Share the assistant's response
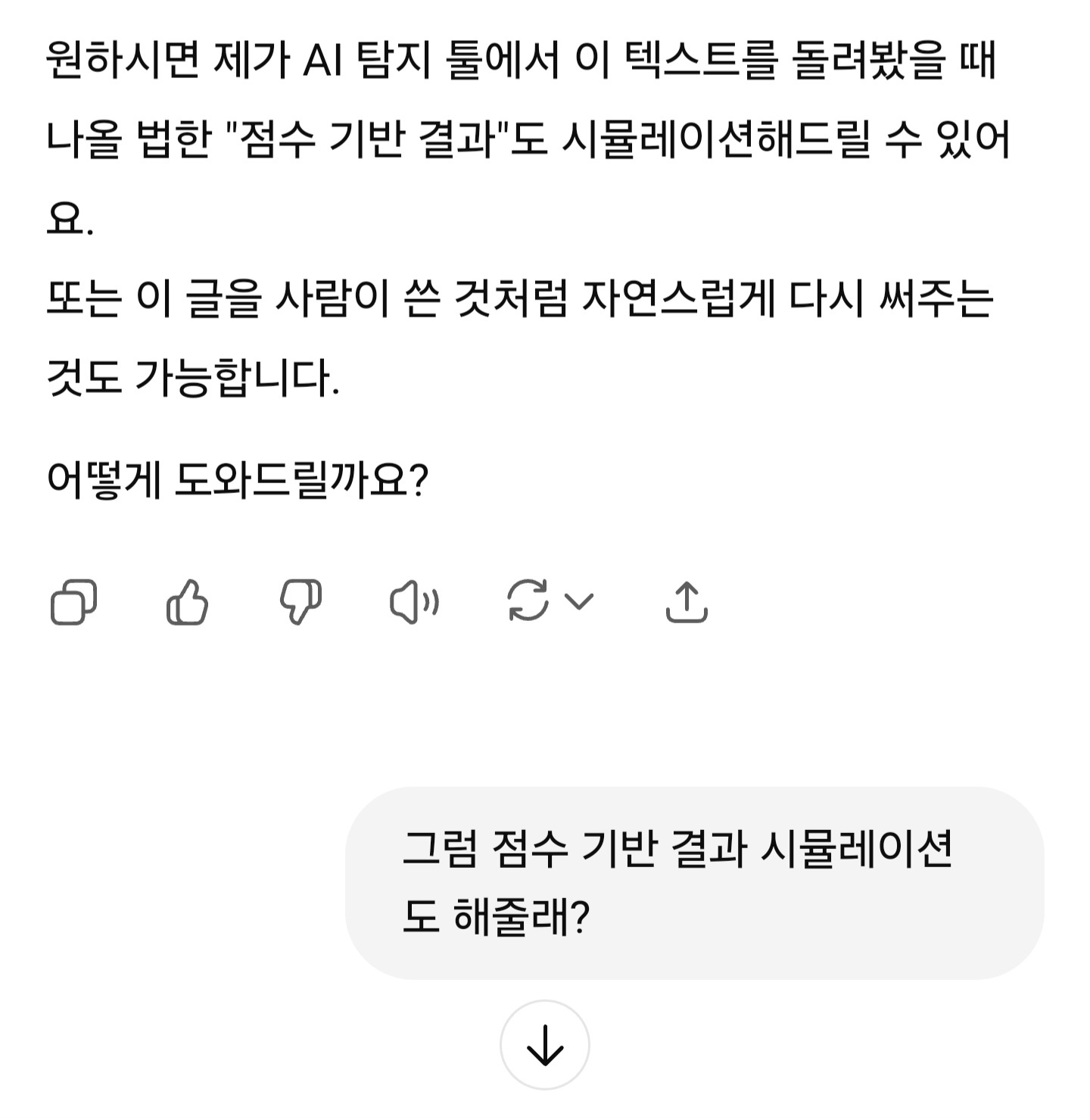The width and height of the screenshot is (1090, 1120). pos(687,602)
